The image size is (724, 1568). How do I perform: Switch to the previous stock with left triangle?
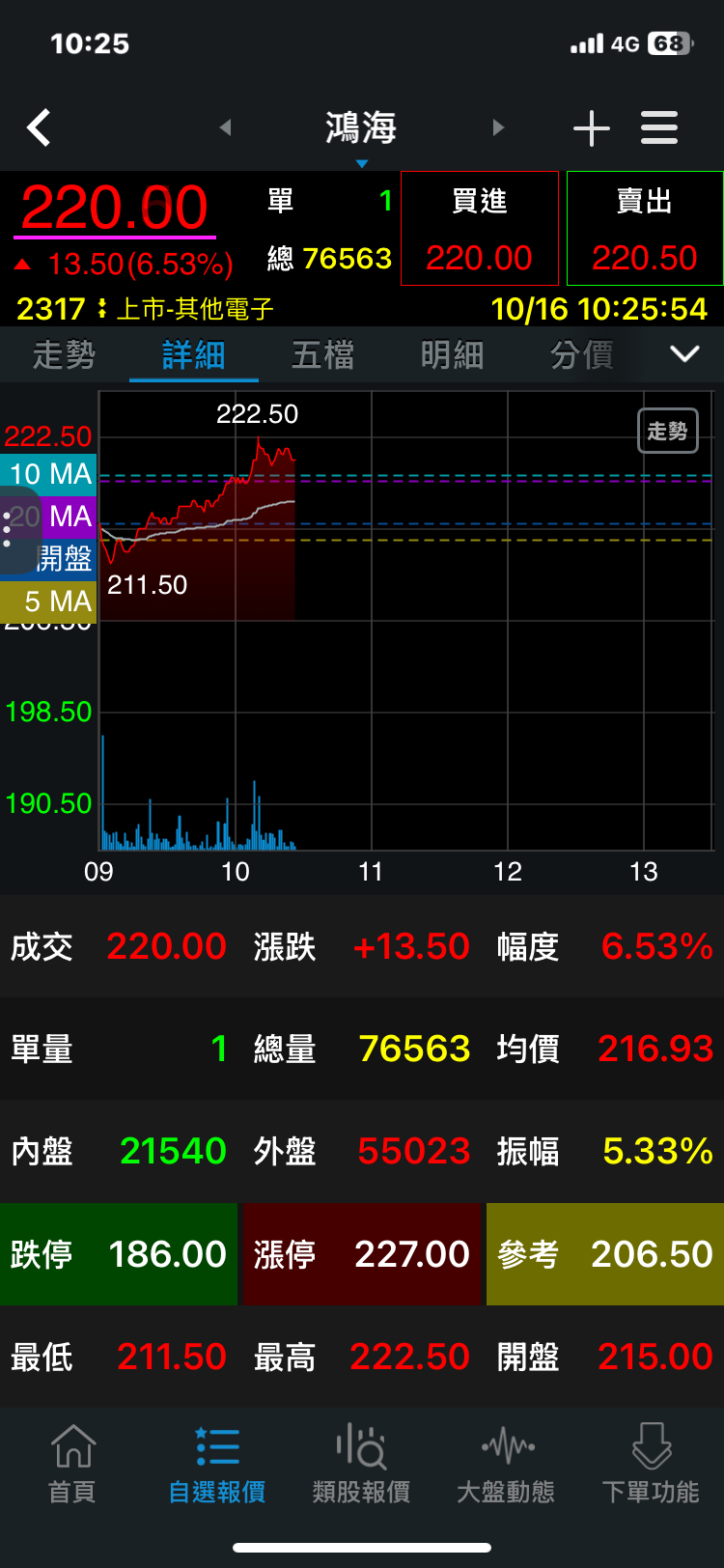tap(225, 127)
